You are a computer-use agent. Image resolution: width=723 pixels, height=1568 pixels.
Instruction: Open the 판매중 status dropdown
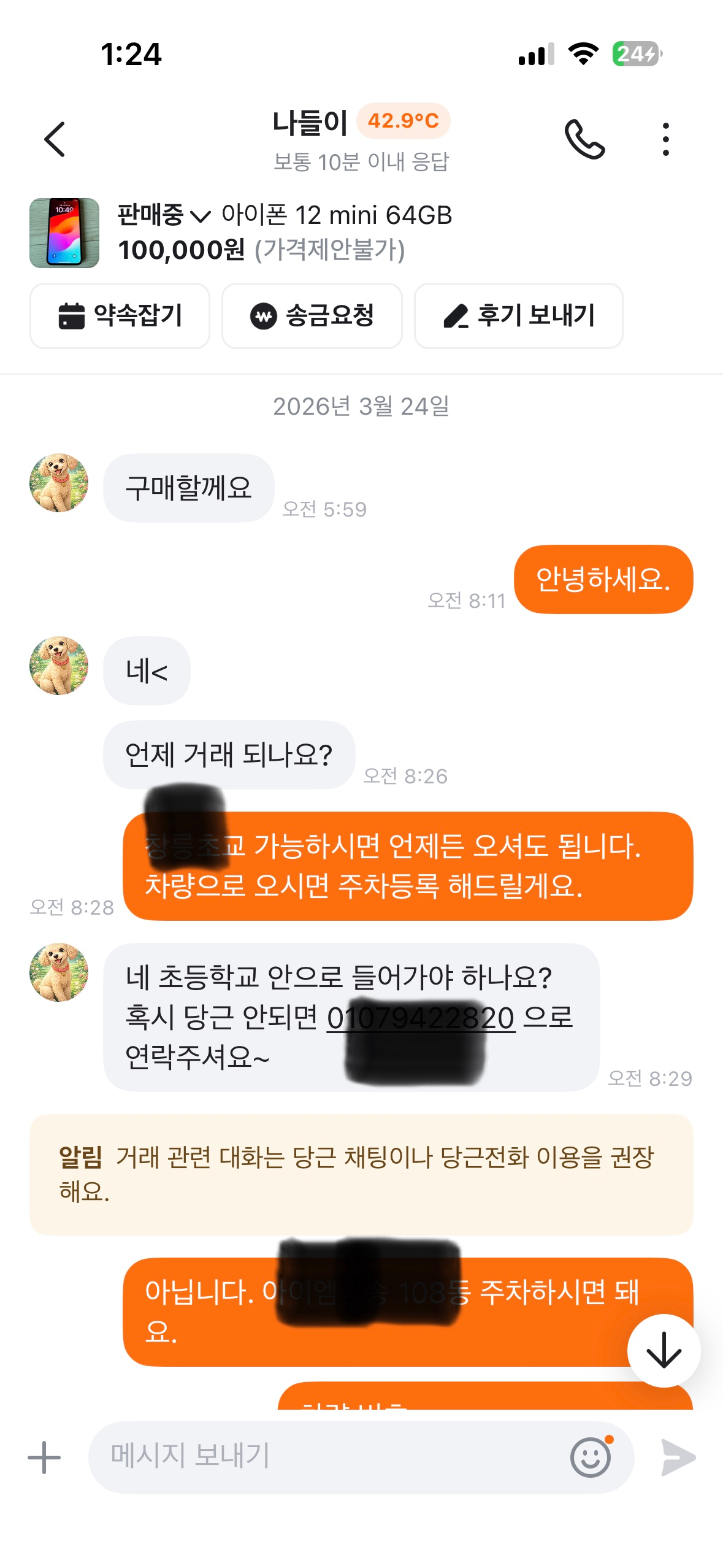click(164, 215)
